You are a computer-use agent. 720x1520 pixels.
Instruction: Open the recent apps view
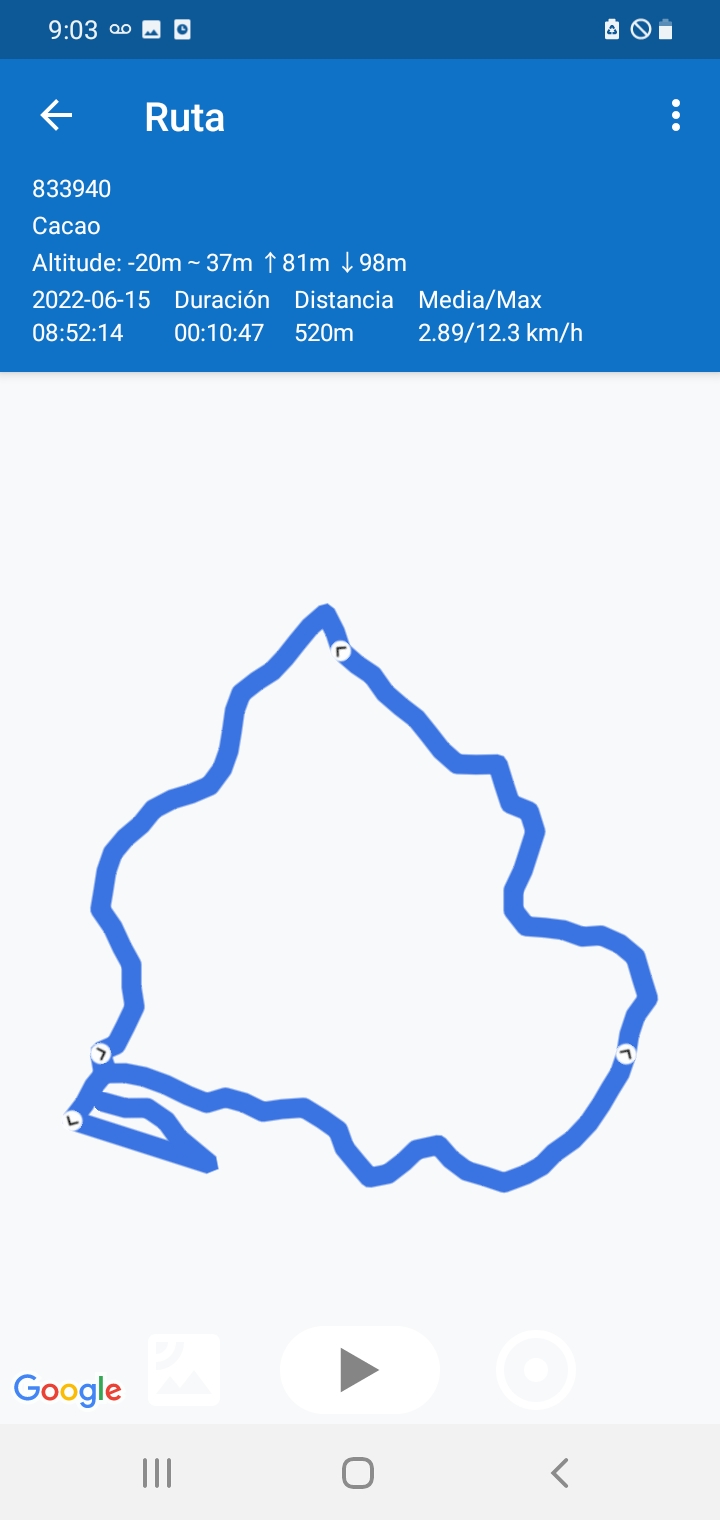[x=157, y=1473]
